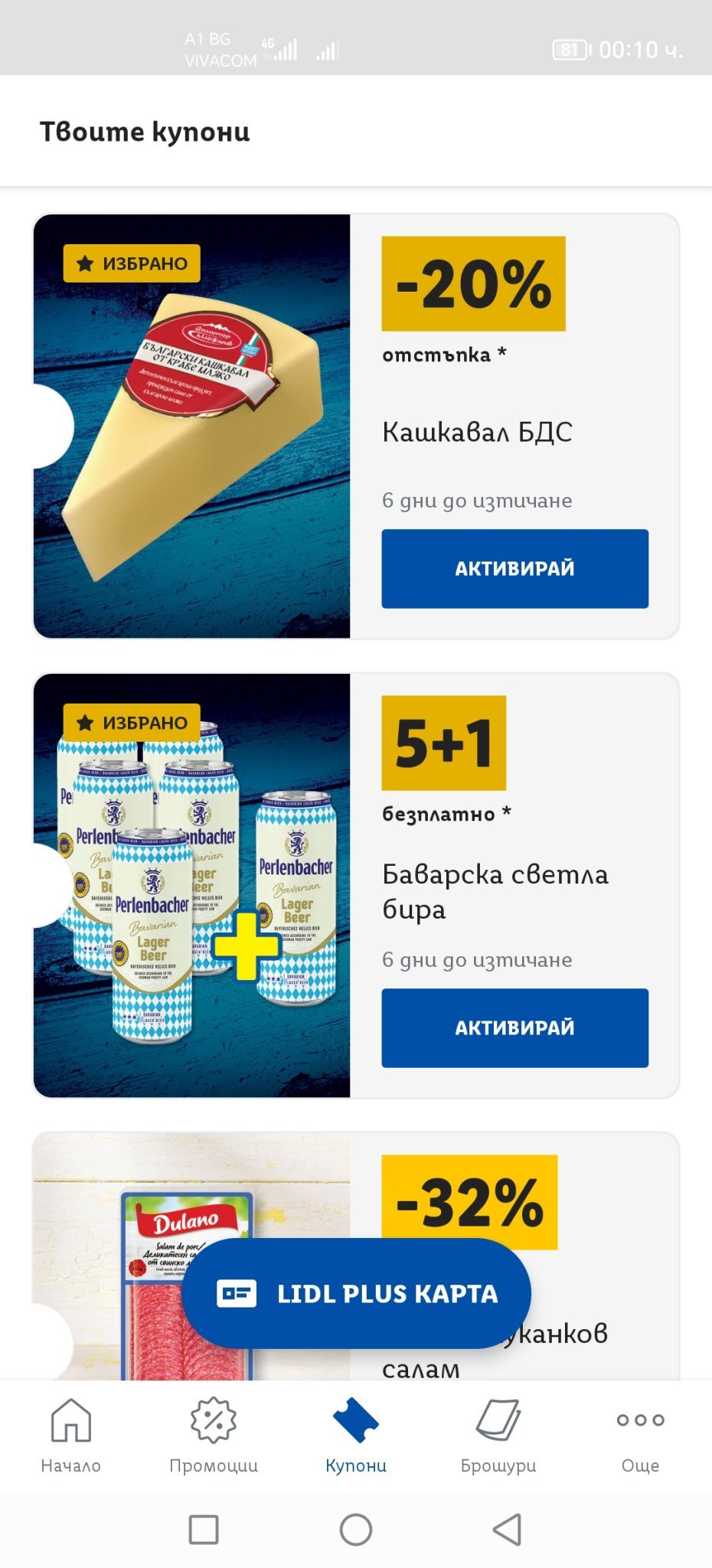The image size is (712, 1568).
Task: Activate the Кашкавал БДС coupon
Action: [514, 569]
